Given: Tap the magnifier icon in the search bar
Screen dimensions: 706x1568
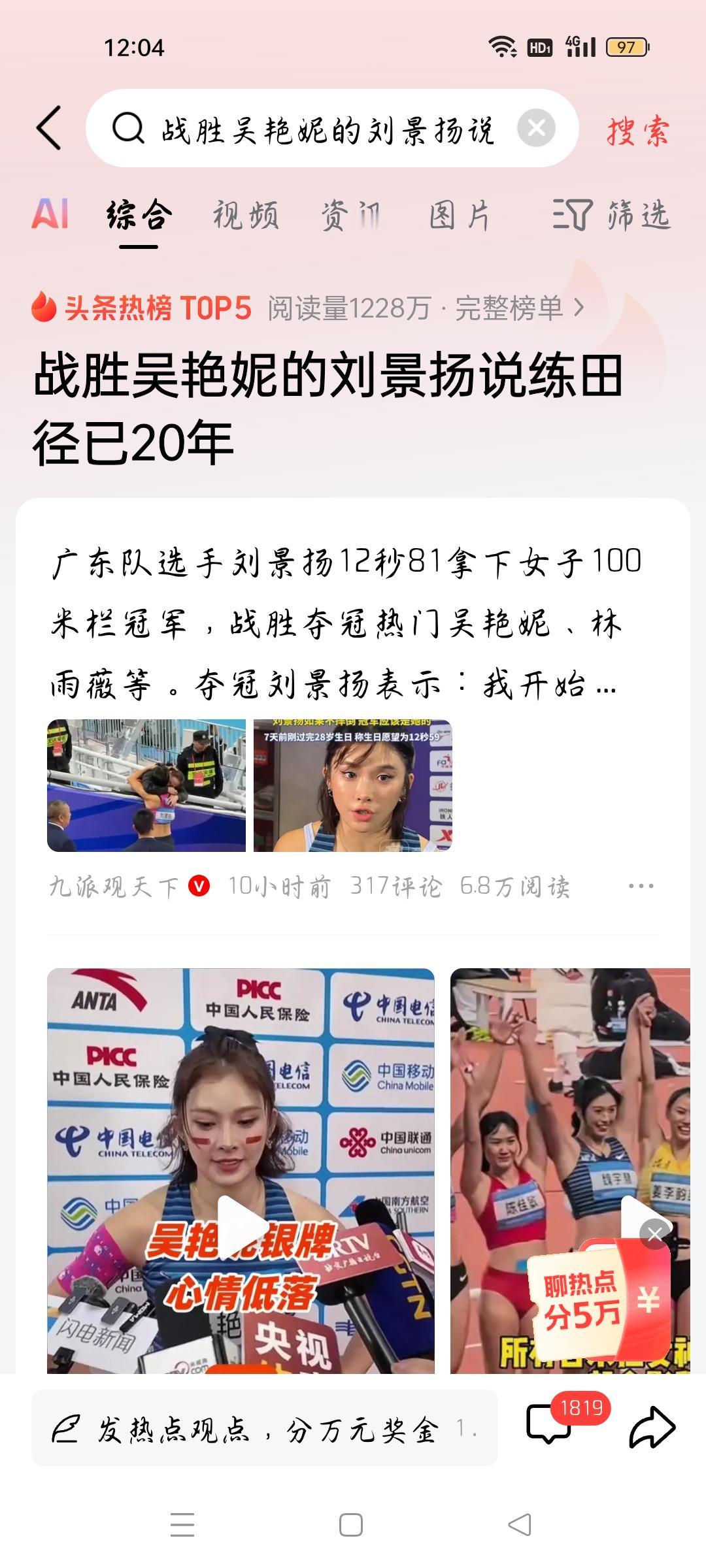Looking at the screenshot, I should tap(128, 128).
